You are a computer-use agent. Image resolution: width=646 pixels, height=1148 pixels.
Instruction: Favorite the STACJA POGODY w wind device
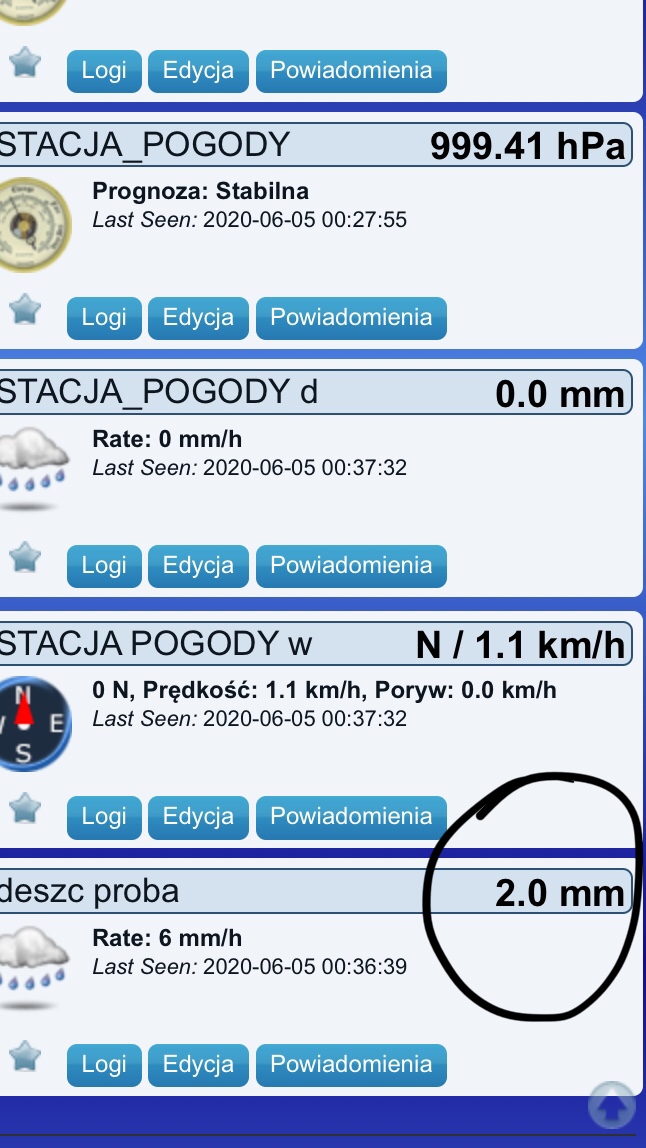coord(25,808)
